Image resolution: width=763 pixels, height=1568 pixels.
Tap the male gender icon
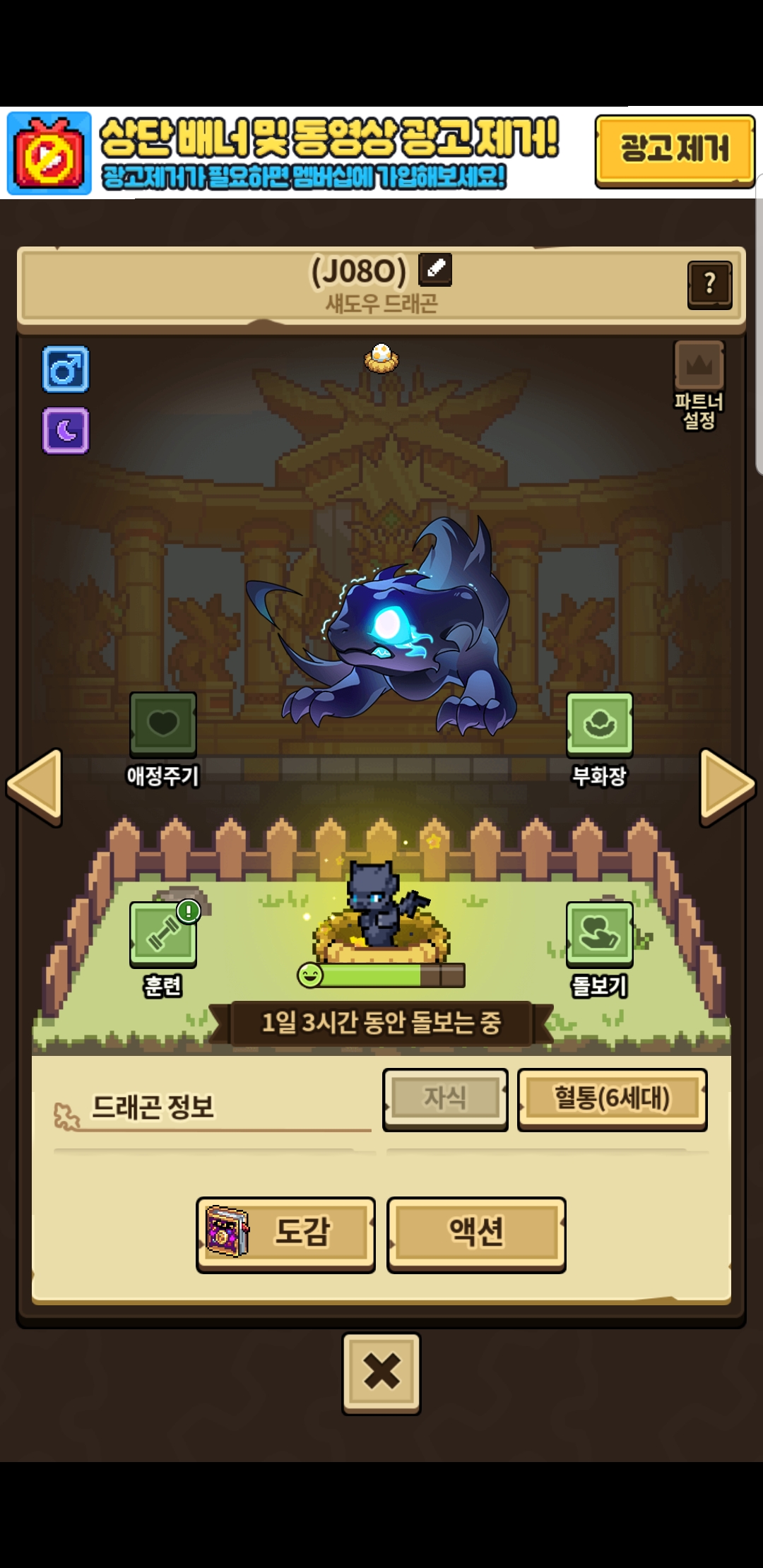point(66,369)
